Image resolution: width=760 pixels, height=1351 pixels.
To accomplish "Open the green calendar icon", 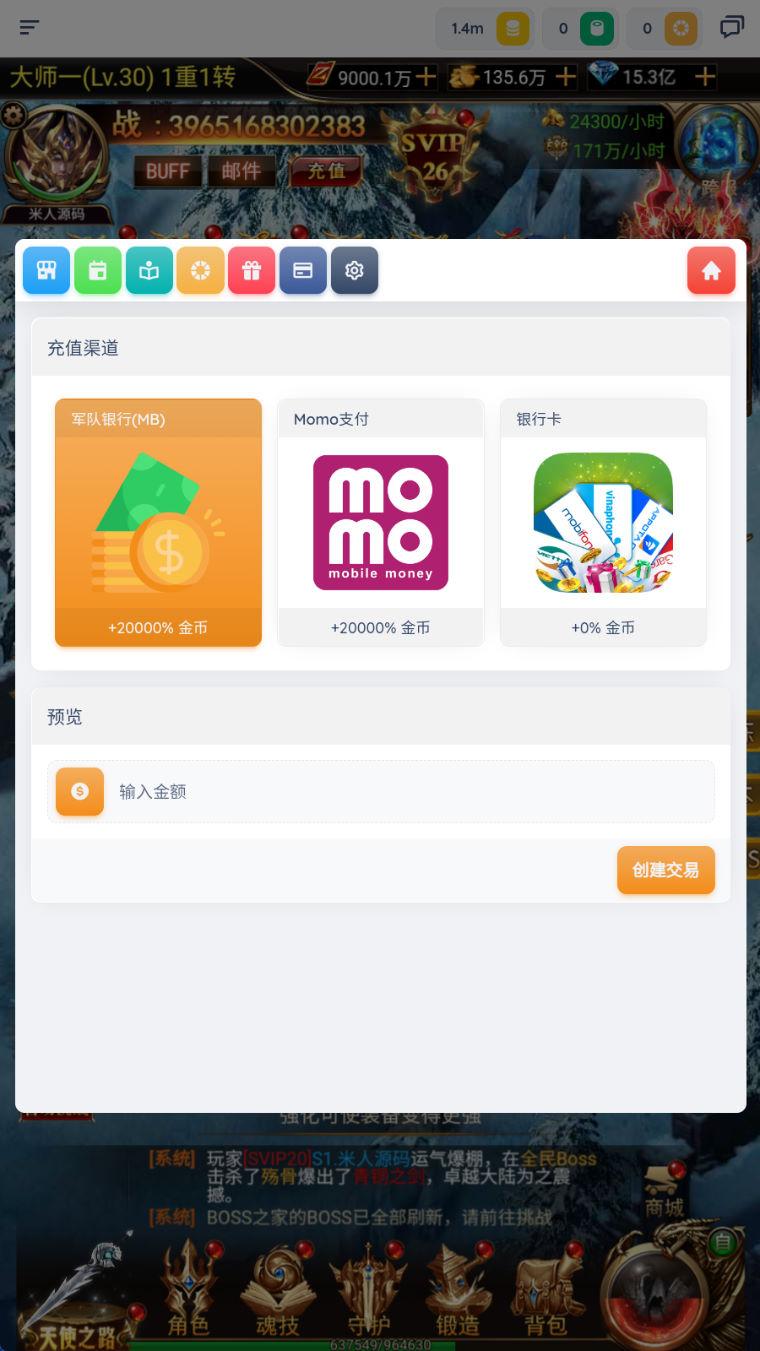I will pos(98,270).
